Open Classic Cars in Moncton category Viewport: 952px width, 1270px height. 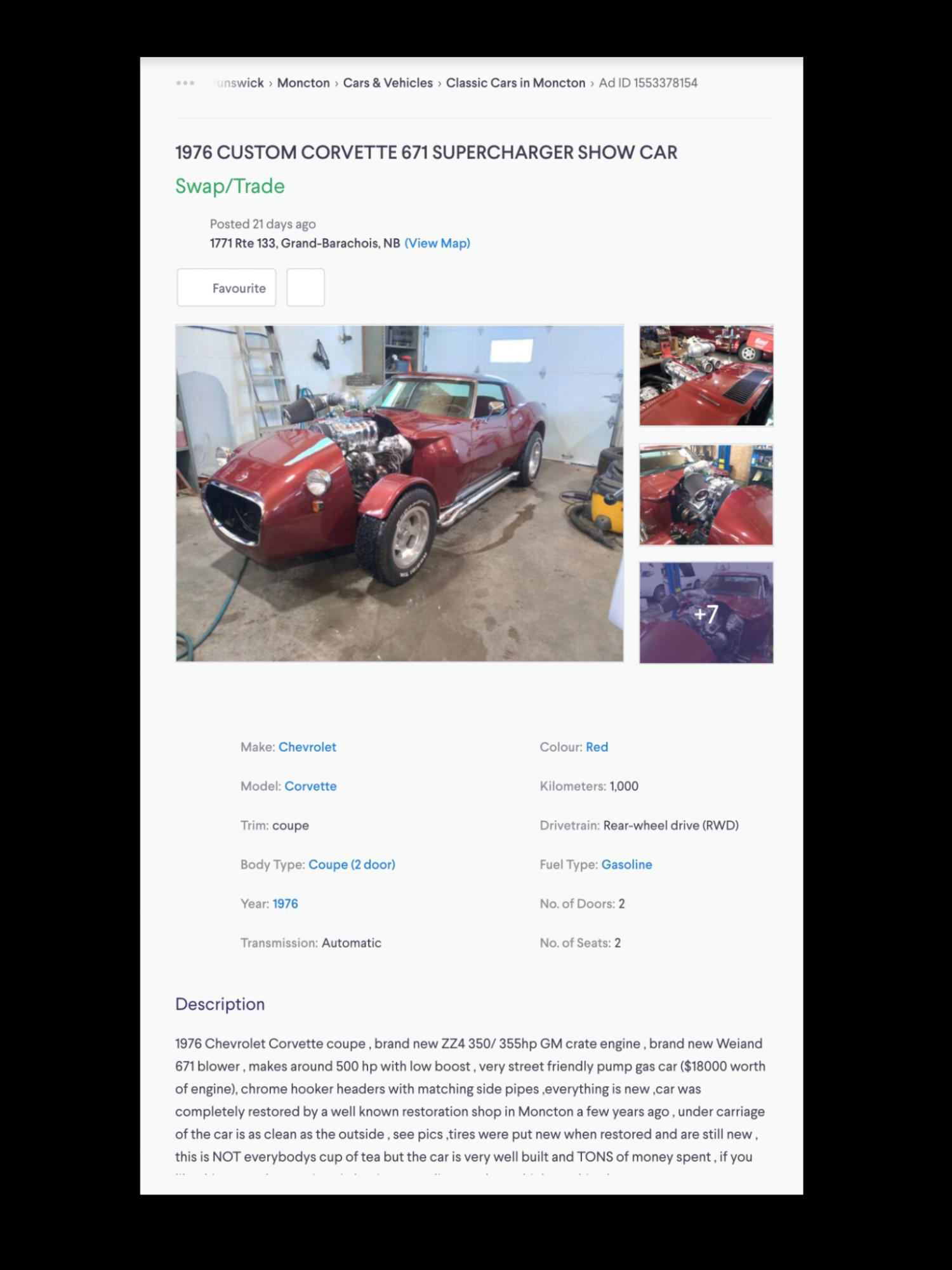point(515,83)
